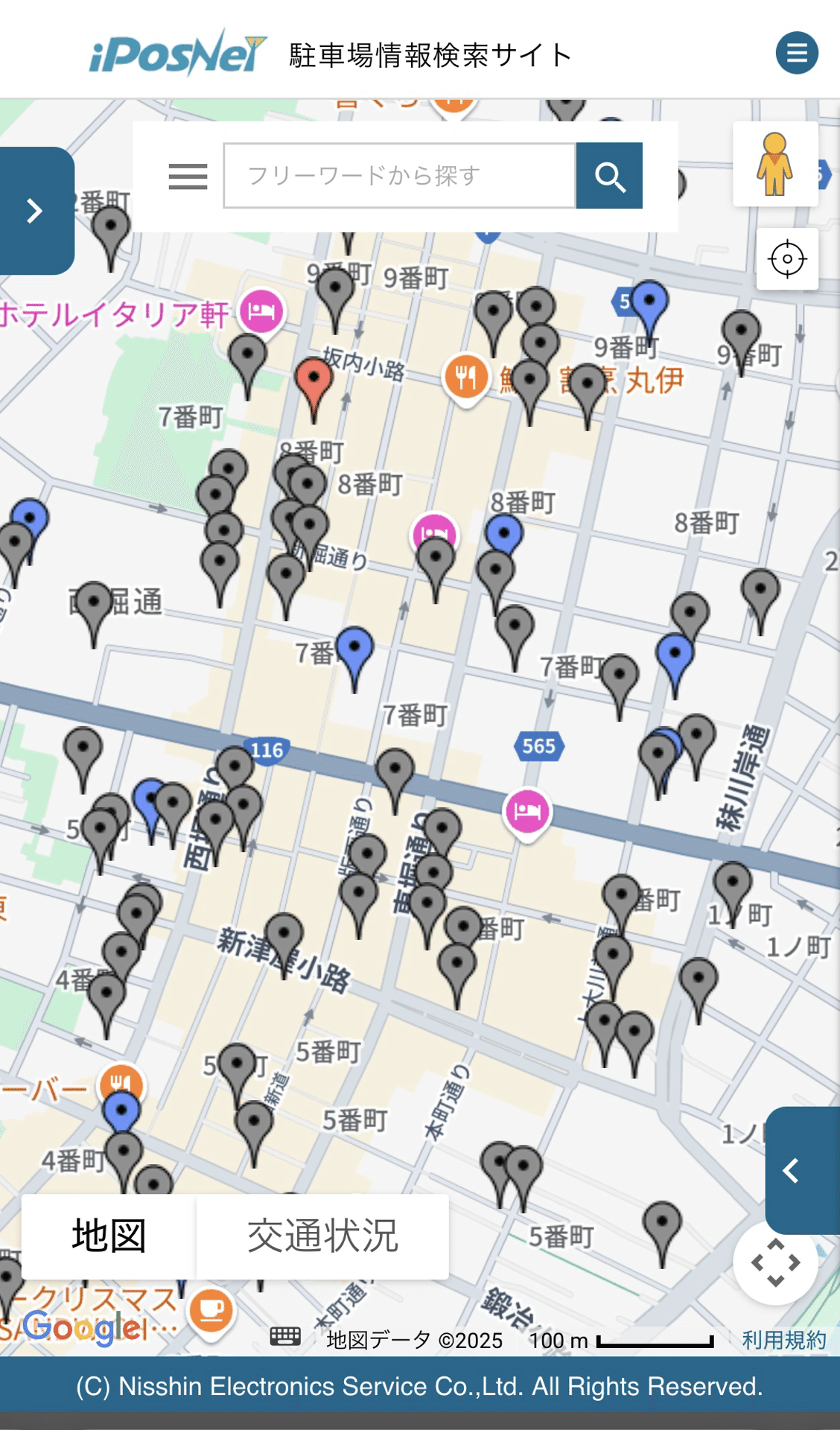This screenshot has height=1430, width=840.
Task: Click the keyboard shortcuts icon in map footer
Action: click(x=286, y=1333)
